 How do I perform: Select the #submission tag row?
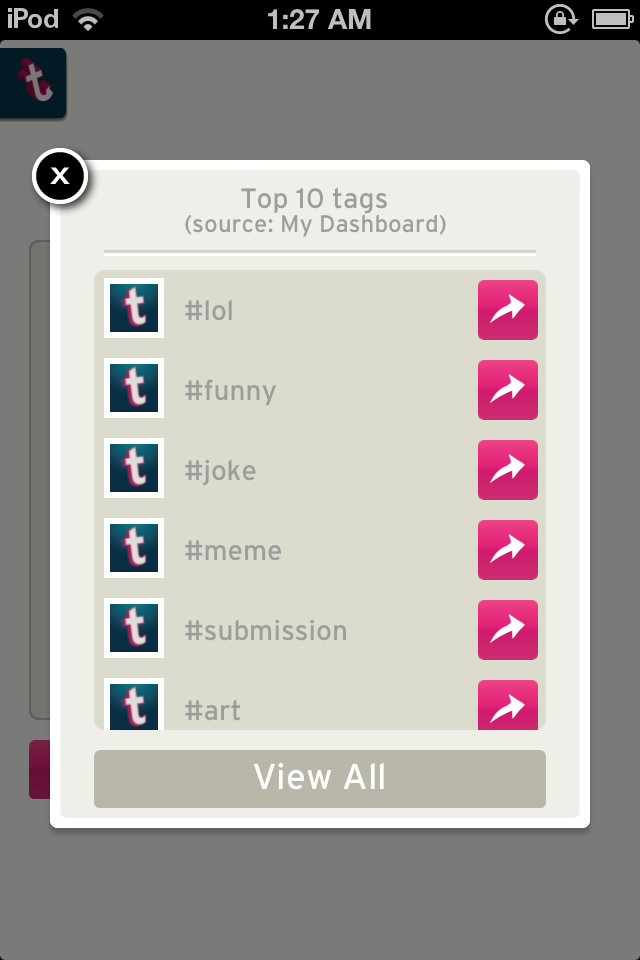(x=300, y=630)
